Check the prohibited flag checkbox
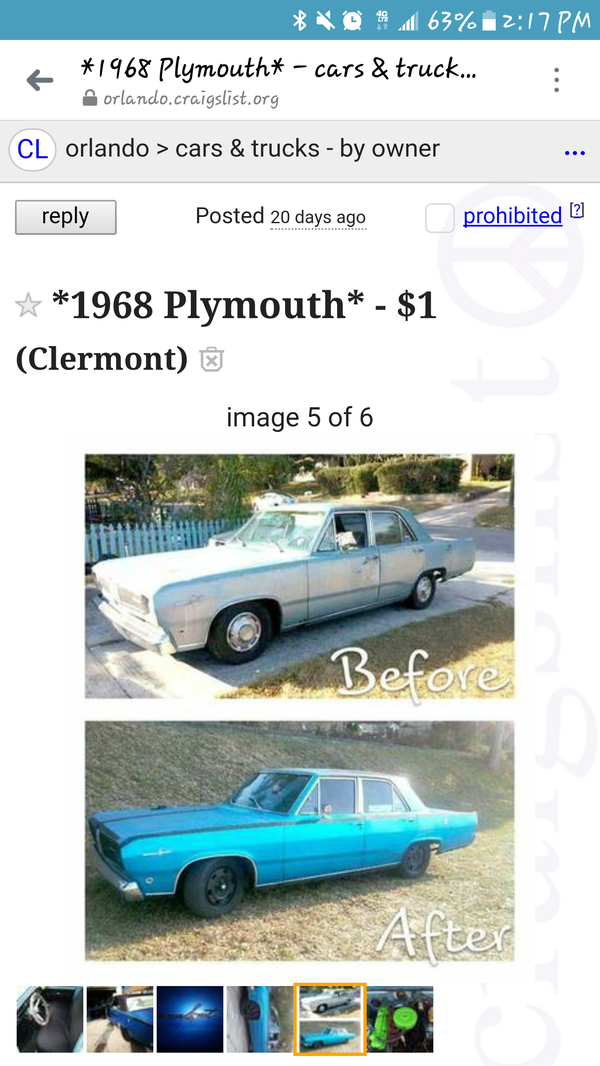The image size is (600, 1066). tap(440, 217)
